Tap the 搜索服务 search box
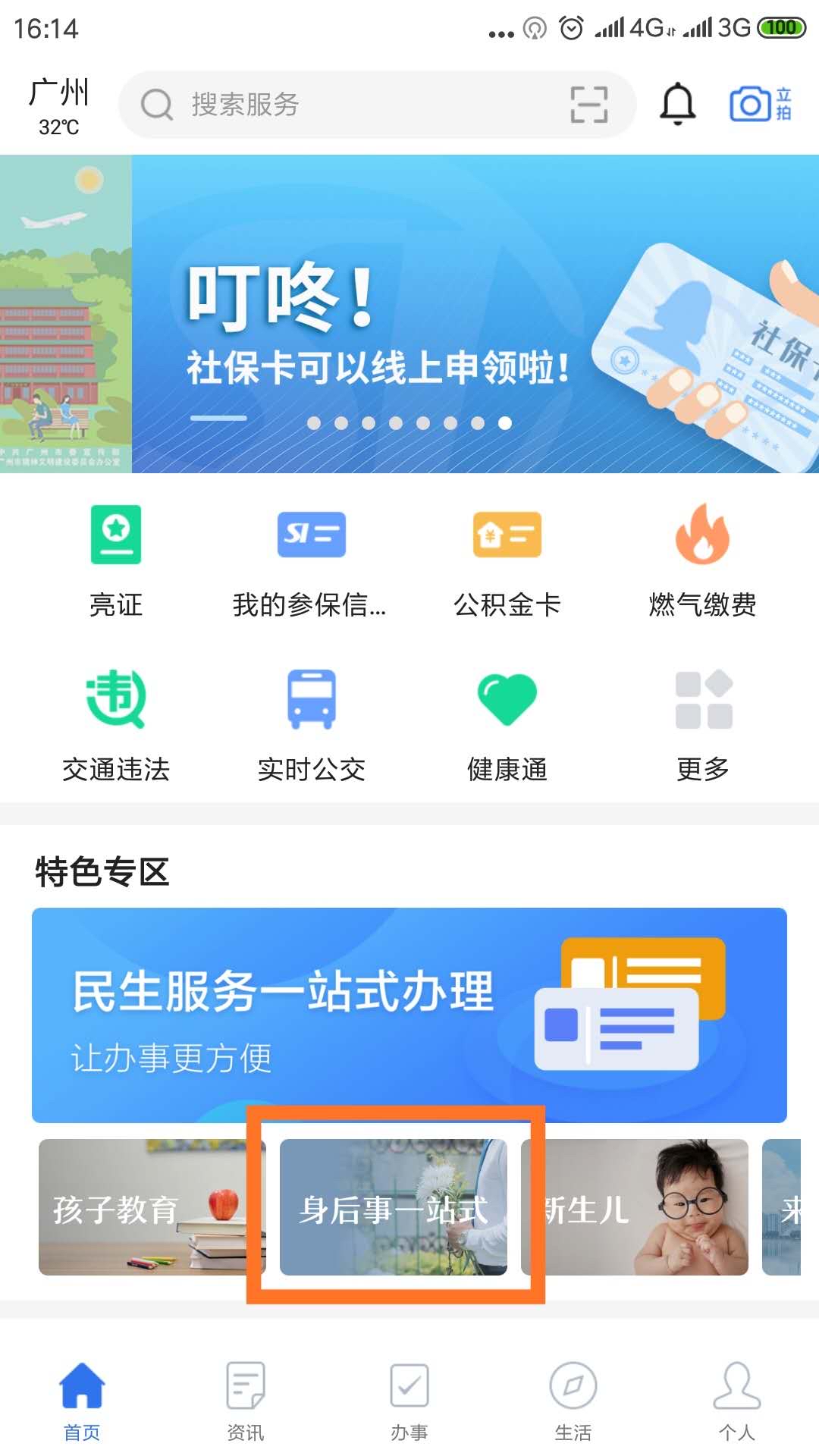819x1456 pixels. click(x=341, y=105)
